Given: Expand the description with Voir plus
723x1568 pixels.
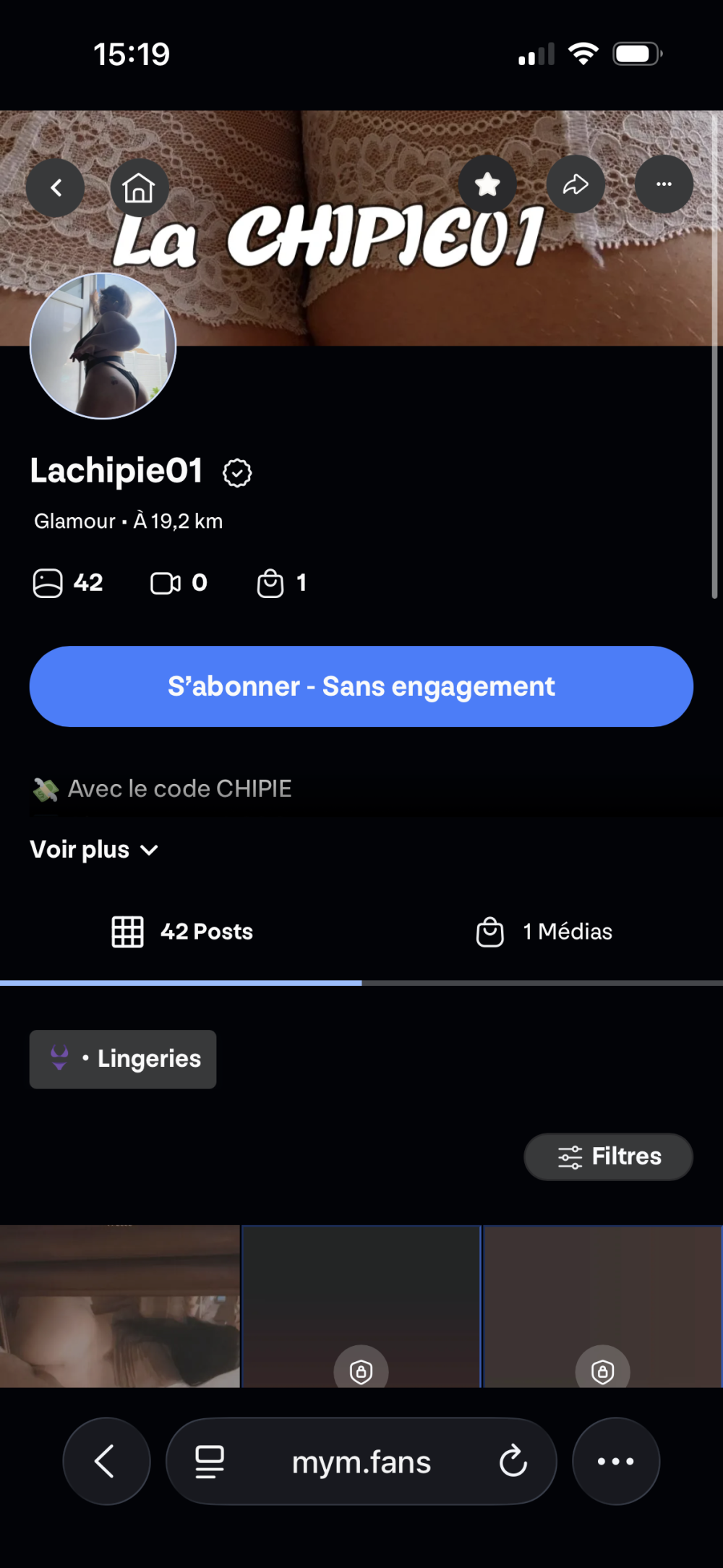Looking at the screenshot, I should [94, 850].
